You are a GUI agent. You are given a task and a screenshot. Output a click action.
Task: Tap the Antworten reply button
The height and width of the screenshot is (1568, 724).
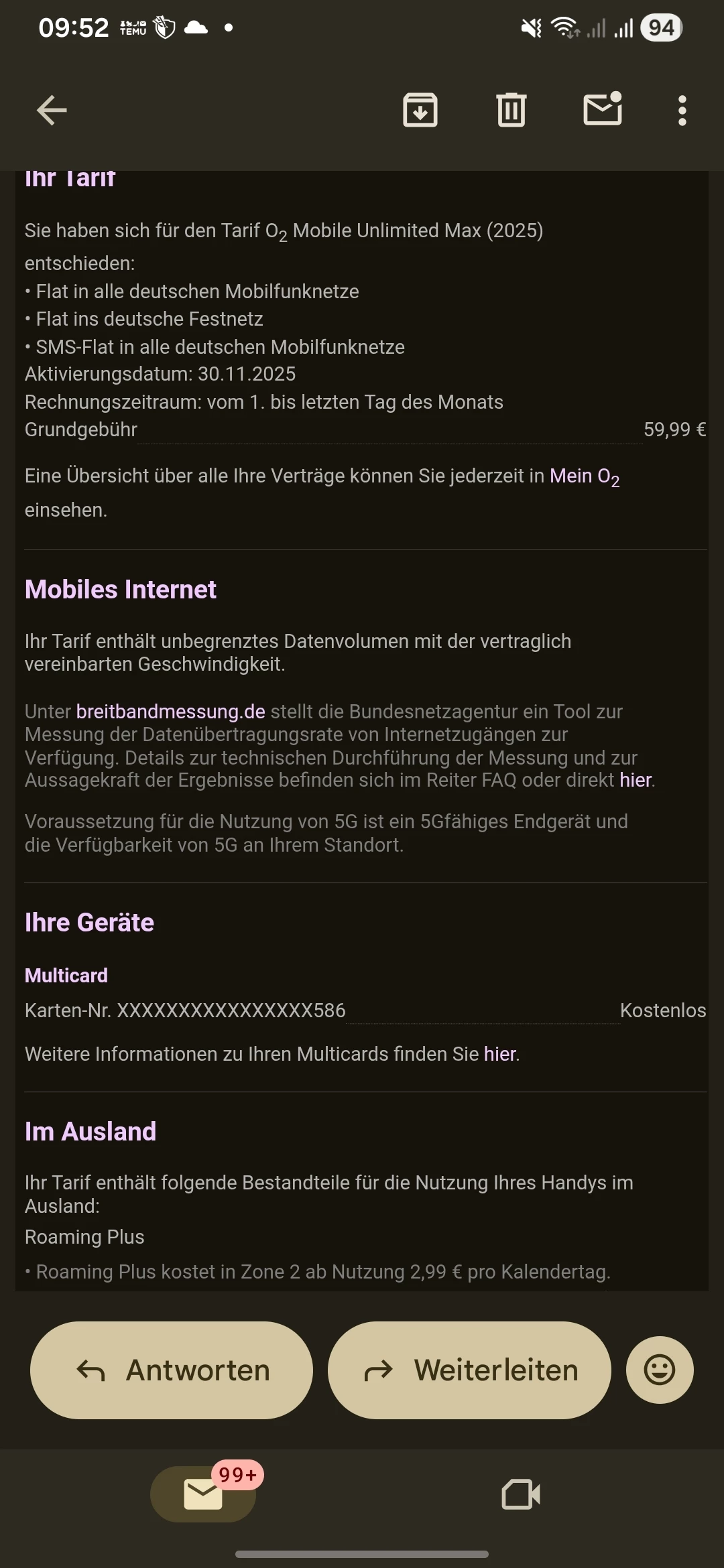(172, 1370)
